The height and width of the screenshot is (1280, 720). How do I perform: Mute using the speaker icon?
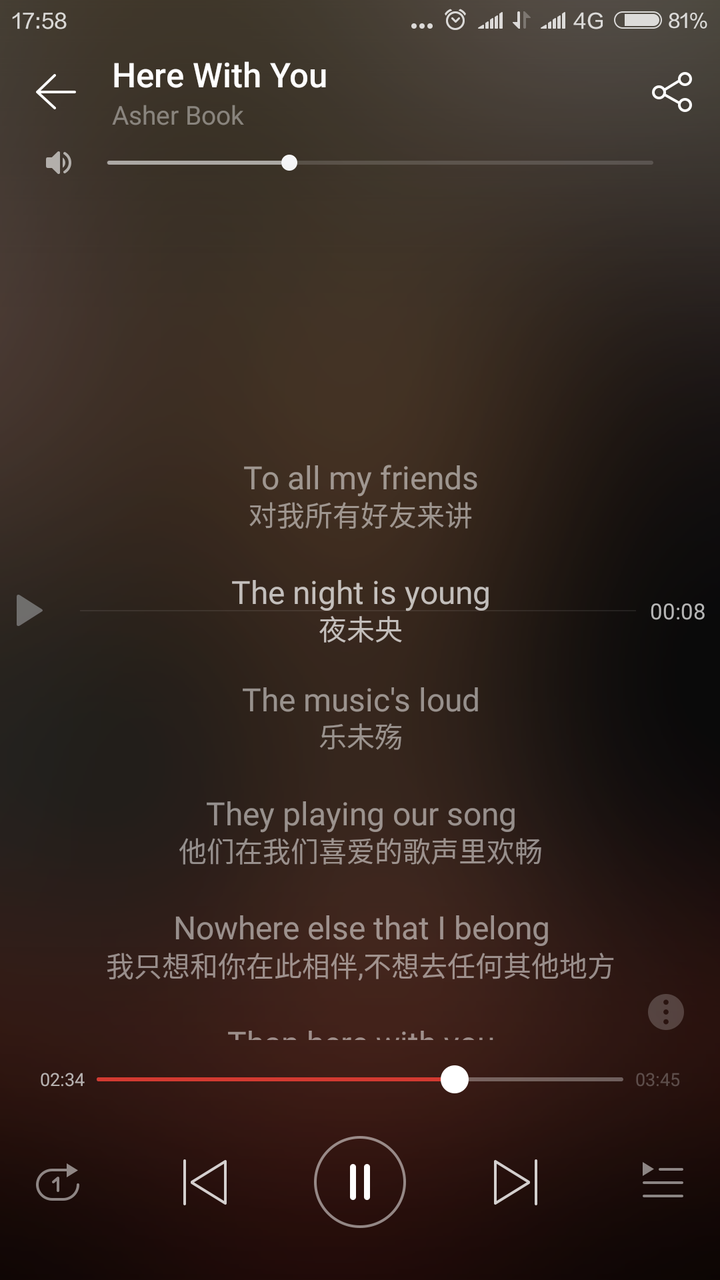59,163
